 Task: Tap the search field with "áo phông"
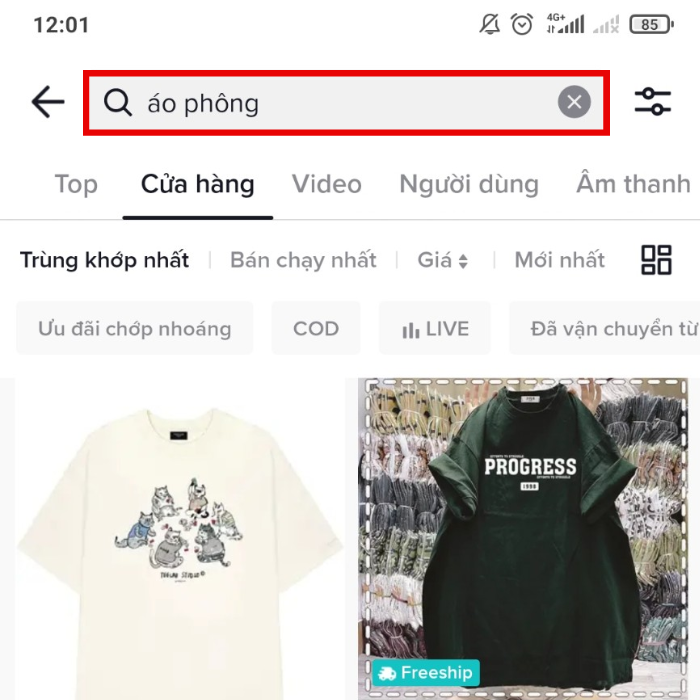pos(330,102)
